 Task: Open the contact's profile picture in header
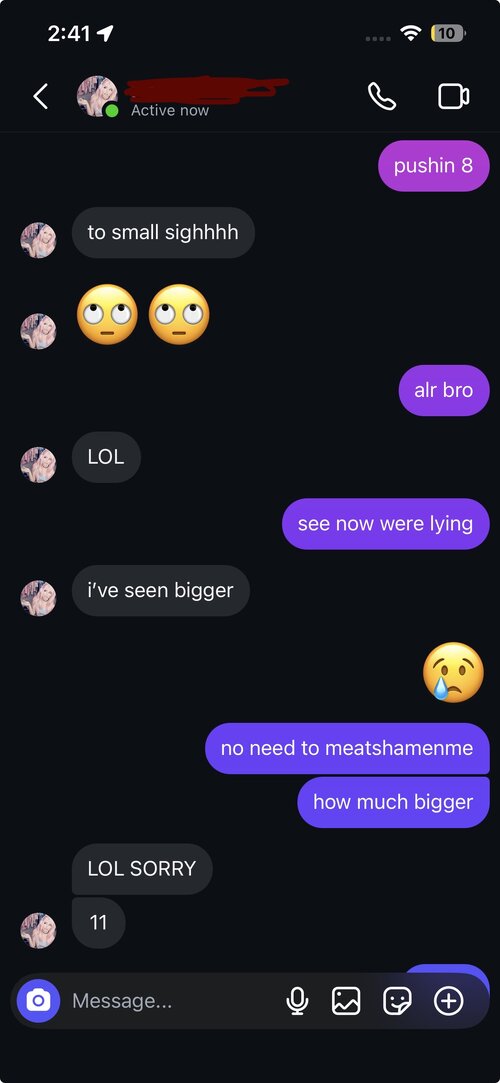[x=97, y=97]
